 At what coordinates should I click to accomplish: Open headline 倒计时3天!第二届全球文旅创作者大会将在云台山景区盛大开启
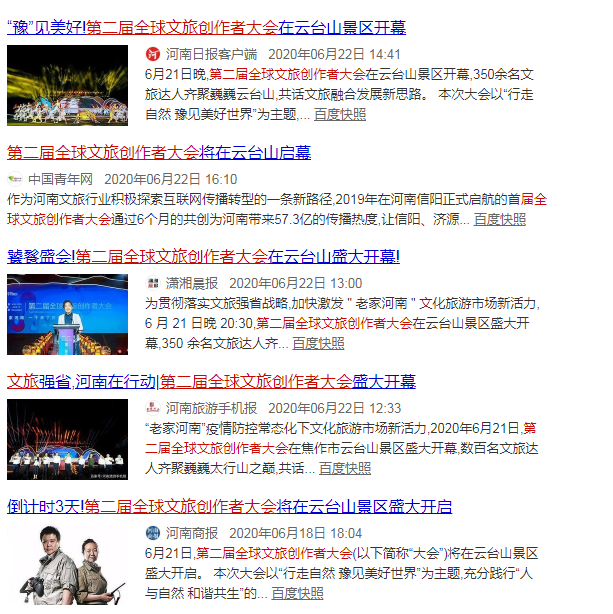tap(229, 507)
